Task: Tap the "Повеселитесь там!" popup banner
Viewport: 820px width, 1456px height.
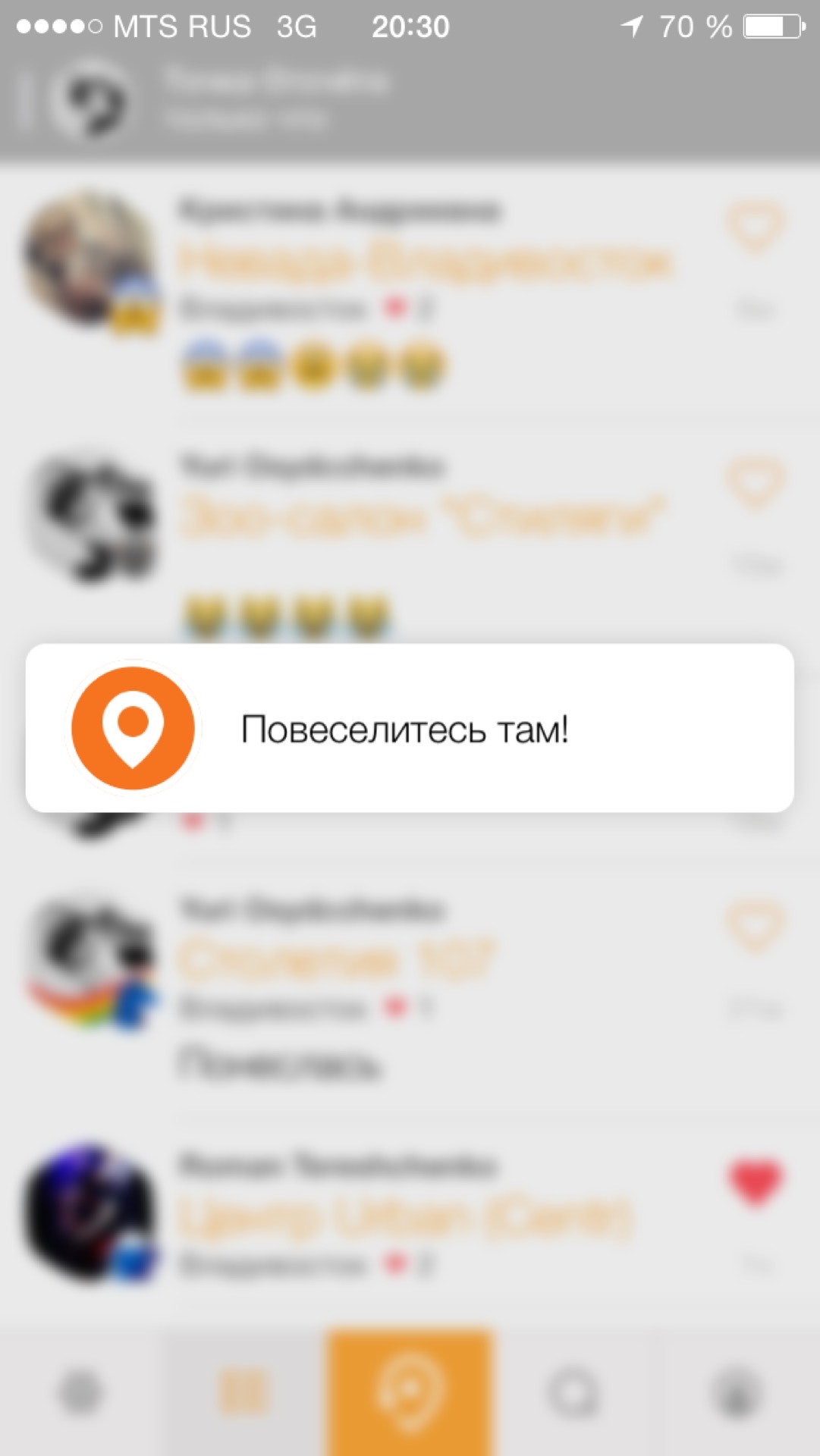Action: click(x=410, y=729)
